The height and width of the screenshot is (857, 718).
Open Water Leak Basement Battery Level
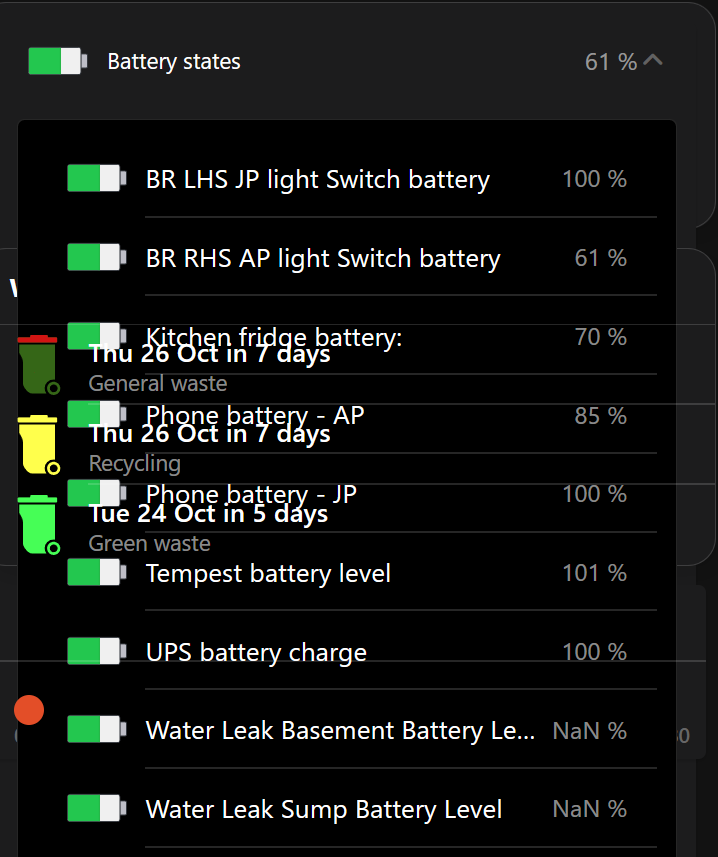(347, 730)
